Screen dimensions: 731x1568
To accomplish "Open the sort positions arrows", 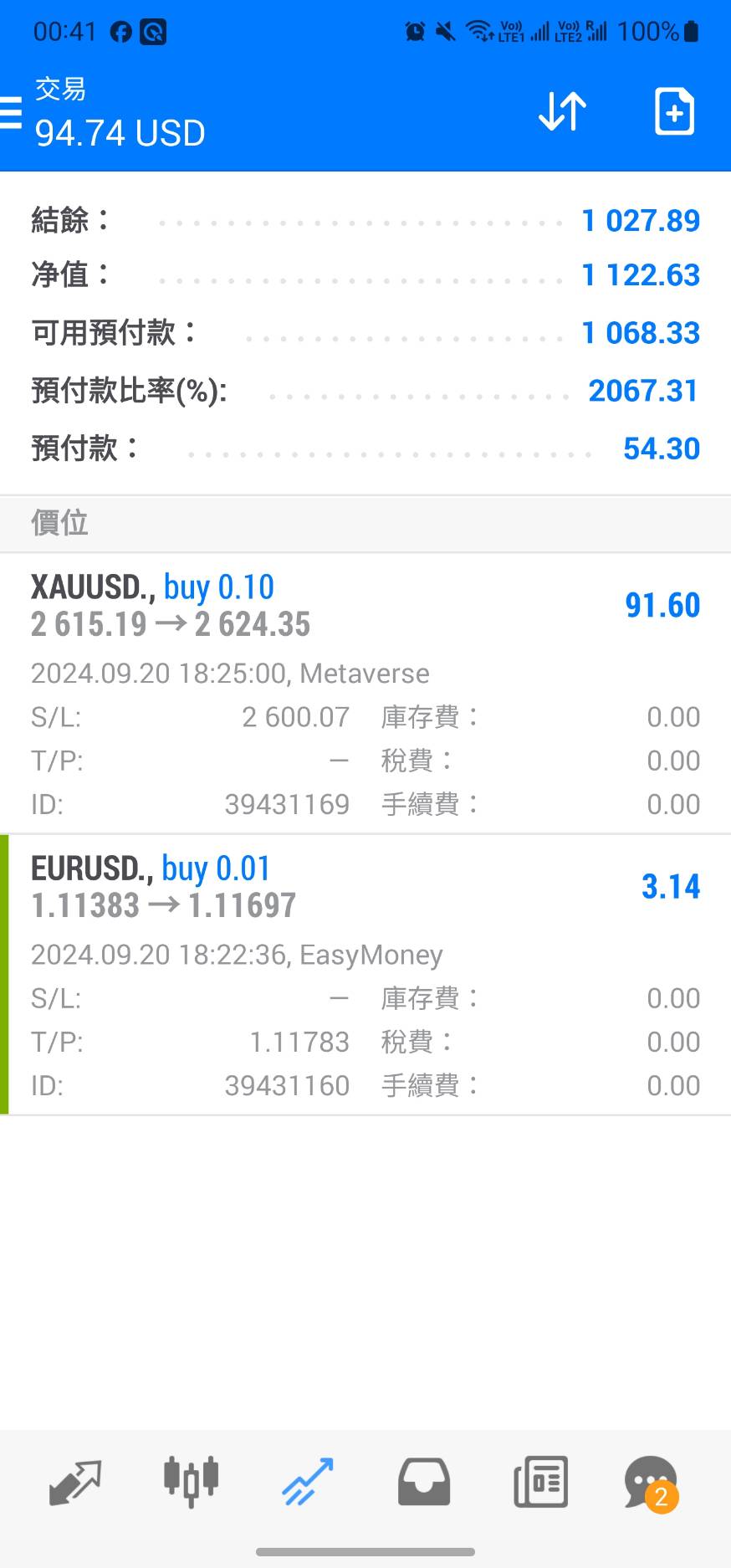I will 562,111.
